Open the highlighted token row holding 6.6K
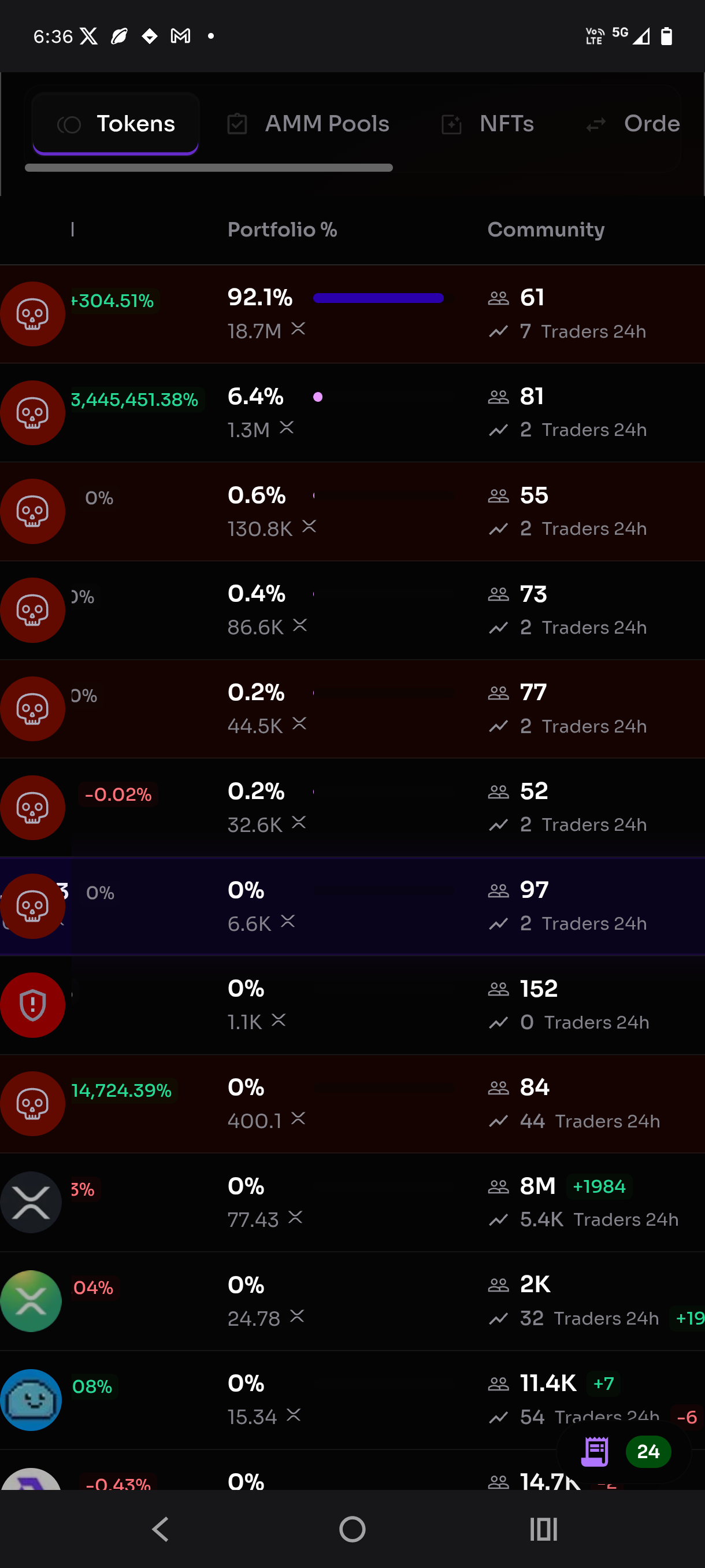The image size is (705, 1568). 352,907
